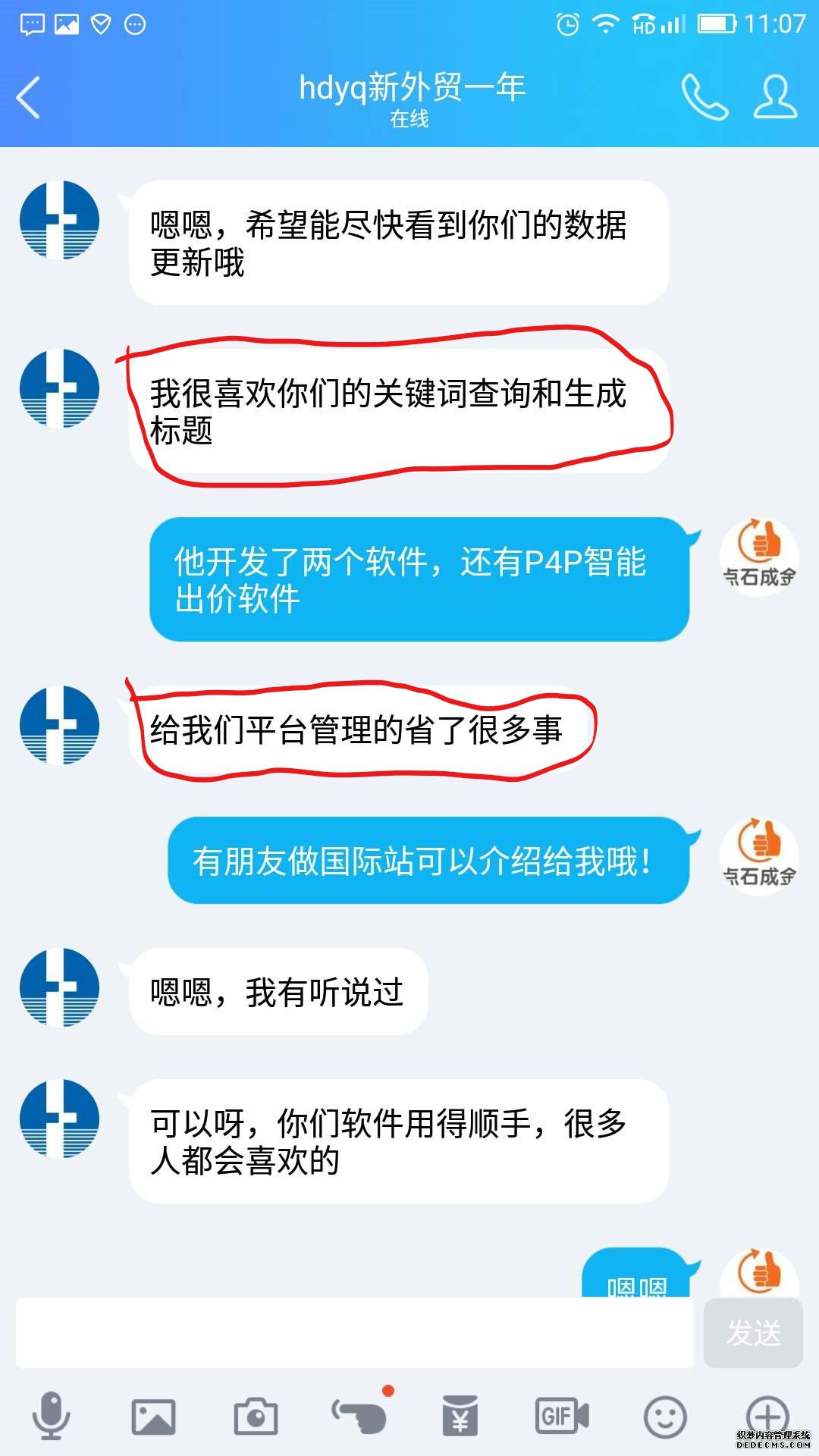The image size is (819, 1456).
Task: Record a voice message with microphone
Action: [51, 1415]
